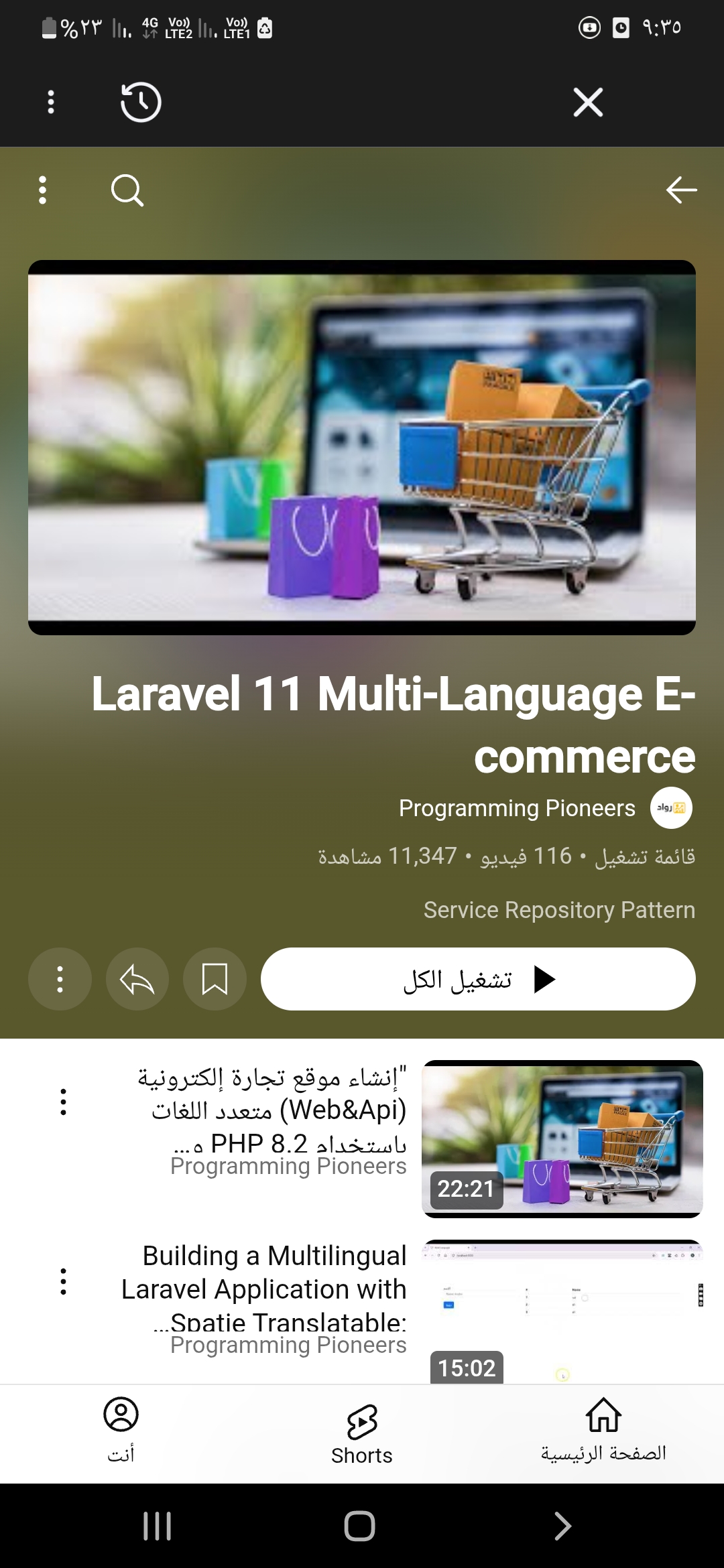Tap the system home button
Viewport: 724px width, 1568px height.
pos(359,1526)
